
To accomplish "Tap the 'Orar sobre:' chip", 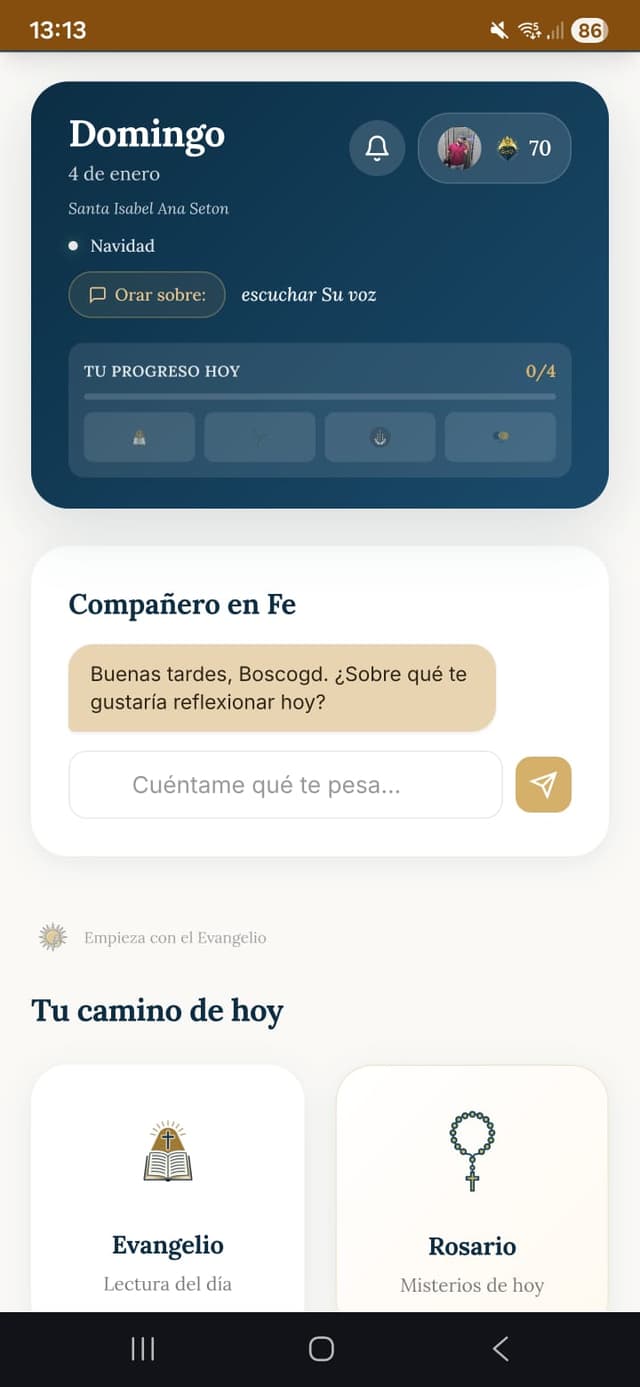I will coord(147,295).
